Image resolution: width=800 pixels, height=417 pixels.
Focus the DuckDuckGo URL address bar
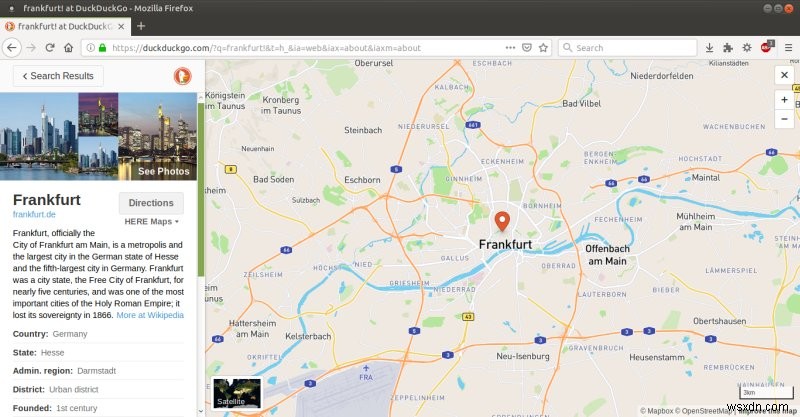click(300, 47)
